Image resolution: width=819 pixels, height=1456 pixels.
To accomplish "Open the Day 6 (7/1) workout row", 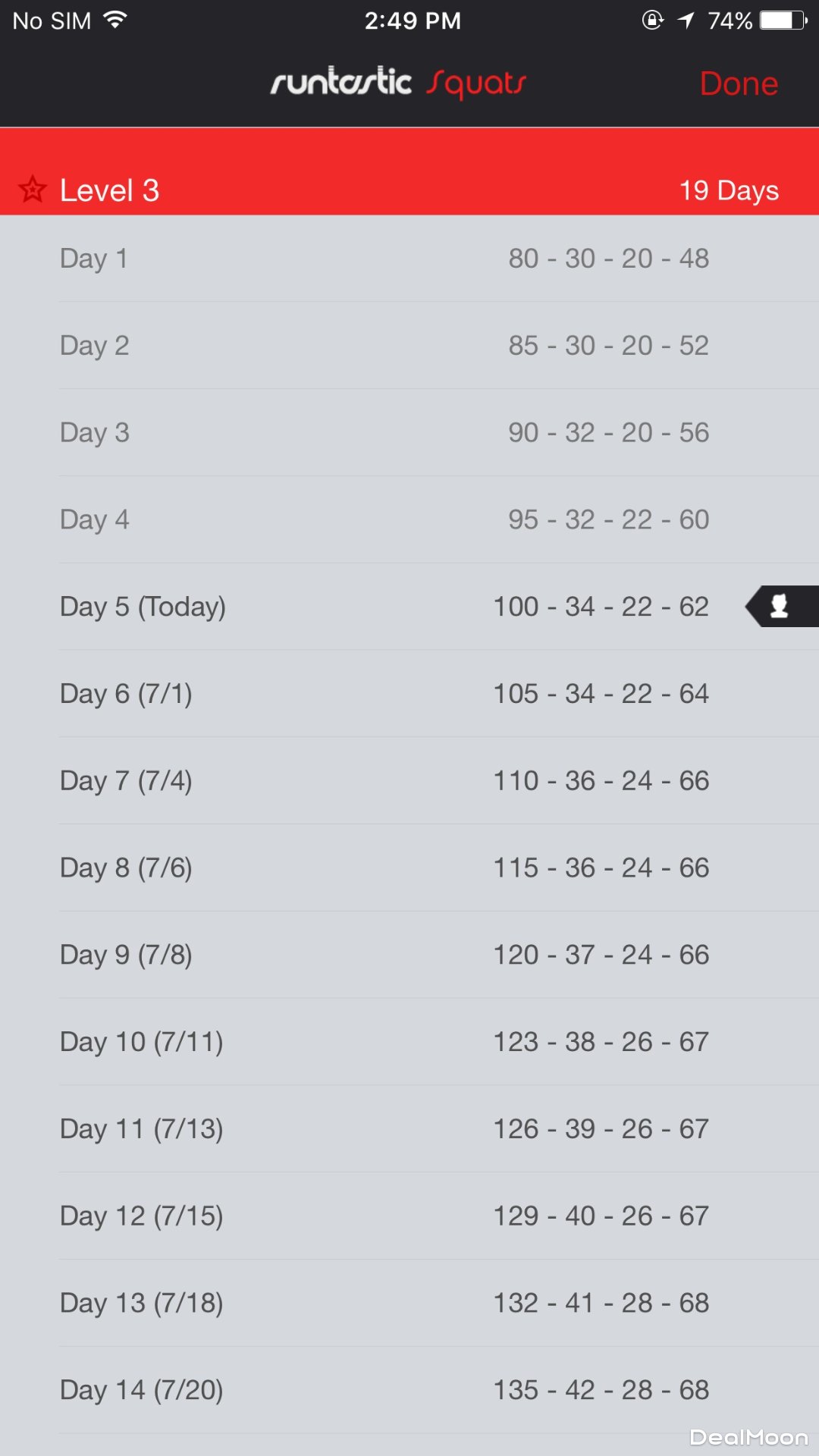I will (x=383, y=693).
